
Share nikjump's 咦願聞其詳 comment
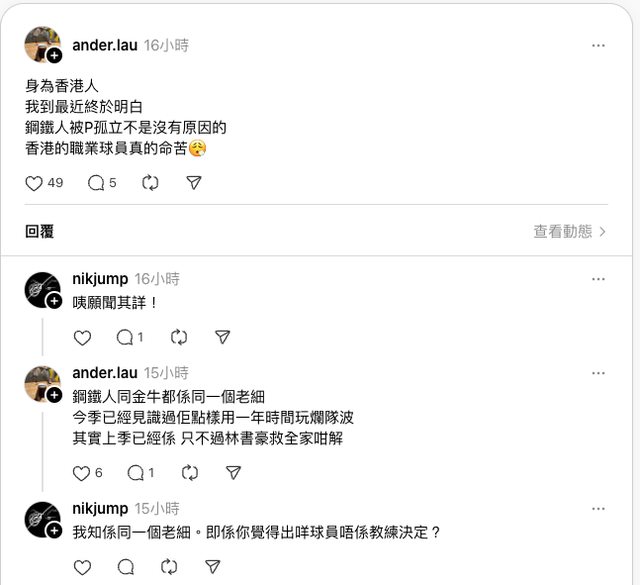pos(223,337)
